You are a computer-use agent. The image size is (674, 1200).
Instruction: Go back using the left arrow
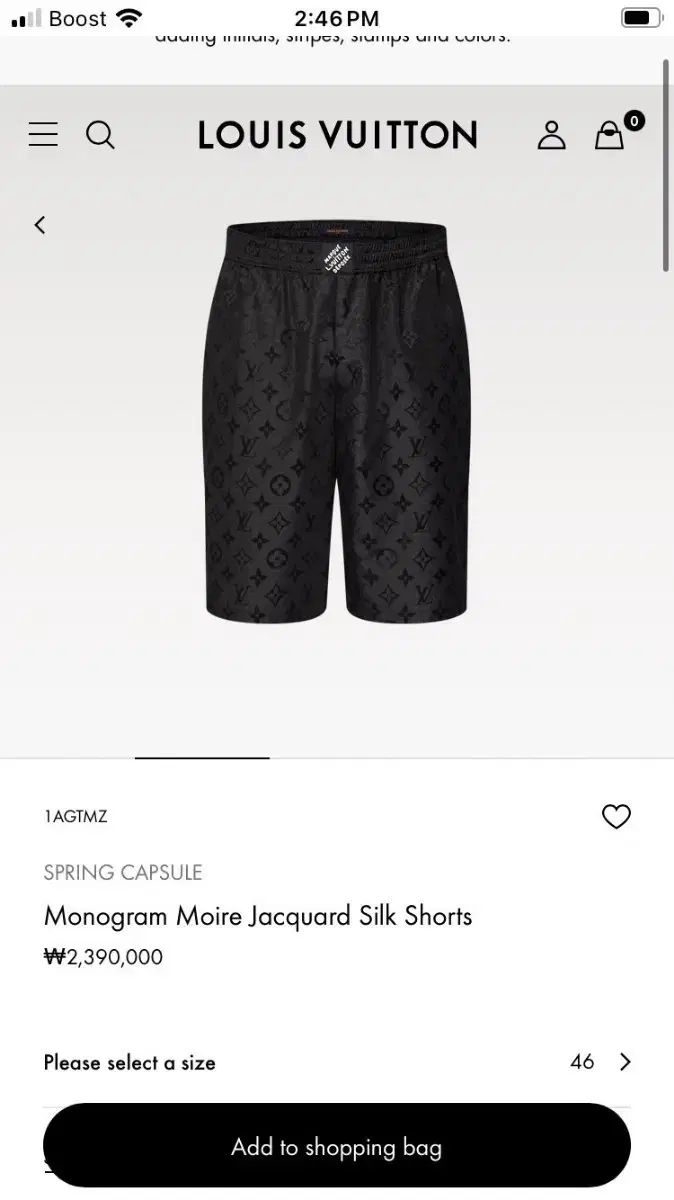pyautogui.click(x=40, y=225)
